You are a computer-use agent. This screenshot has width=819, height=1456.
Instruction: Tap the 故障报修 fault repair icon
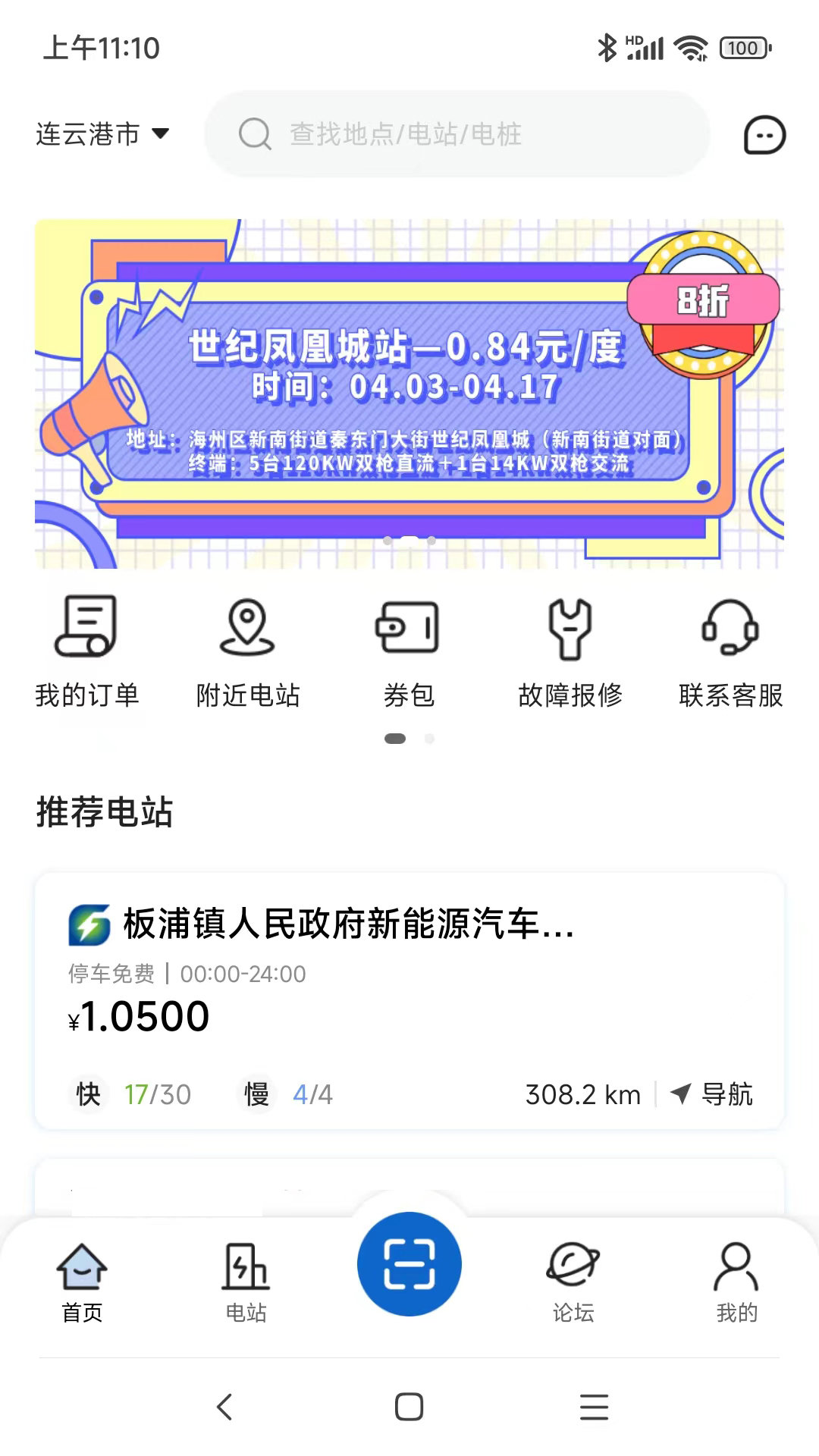pyautogui.click(x=570, y=652)
